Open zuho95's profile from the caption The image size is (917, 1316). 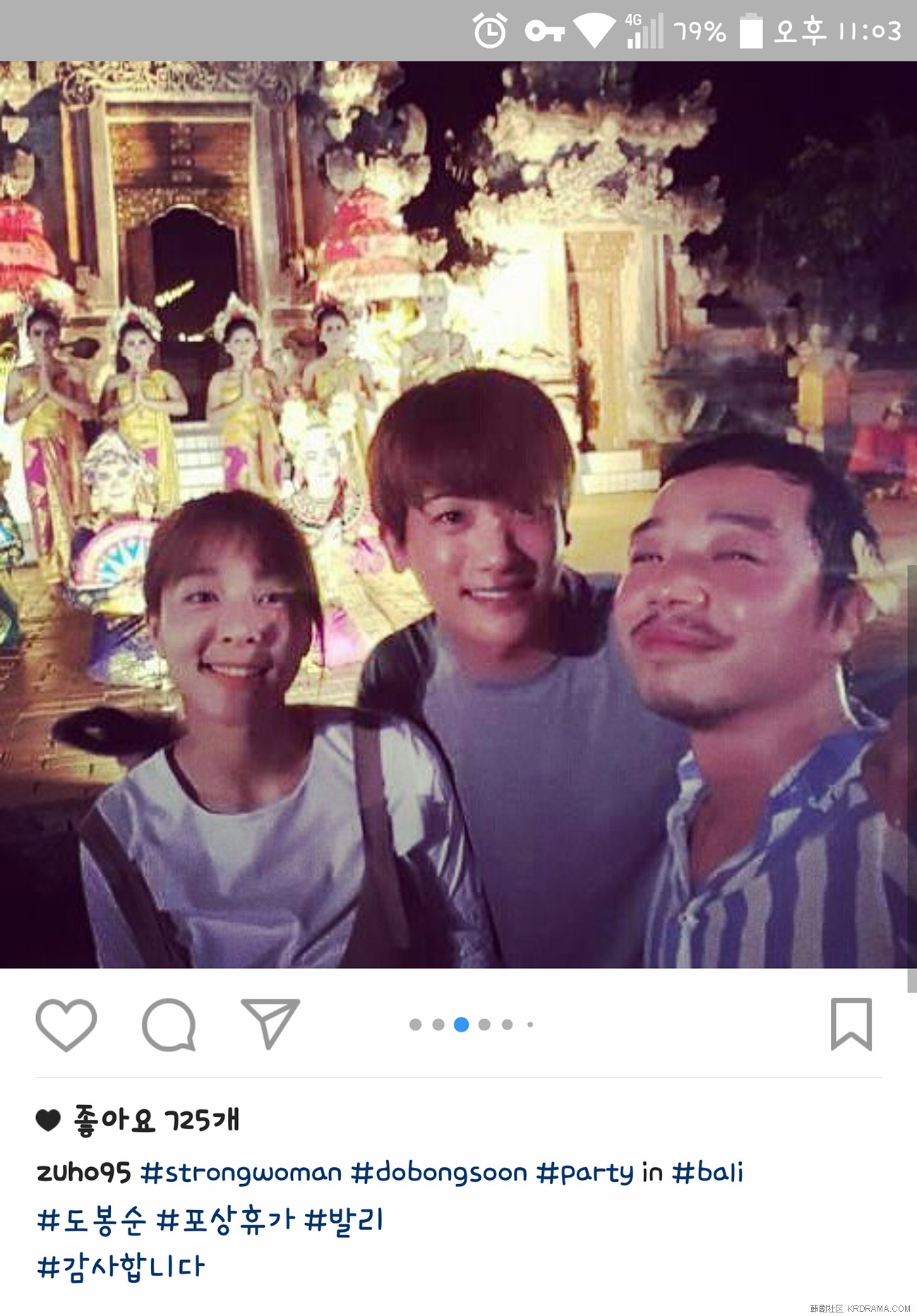tap(83, 1173)
